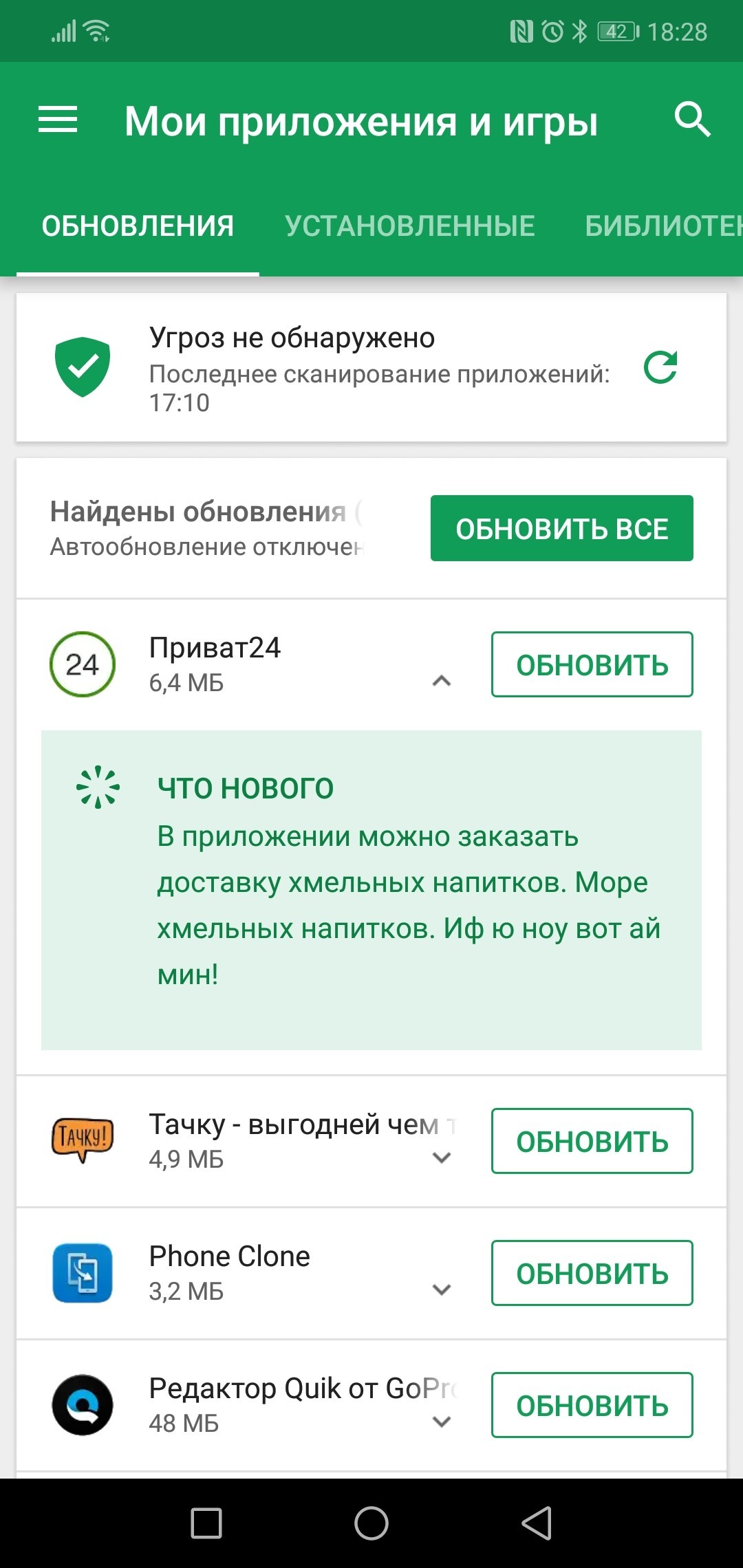The image size is (743, 1568).
Task: Switch to the Установленные tab
Action: (410, 226)
